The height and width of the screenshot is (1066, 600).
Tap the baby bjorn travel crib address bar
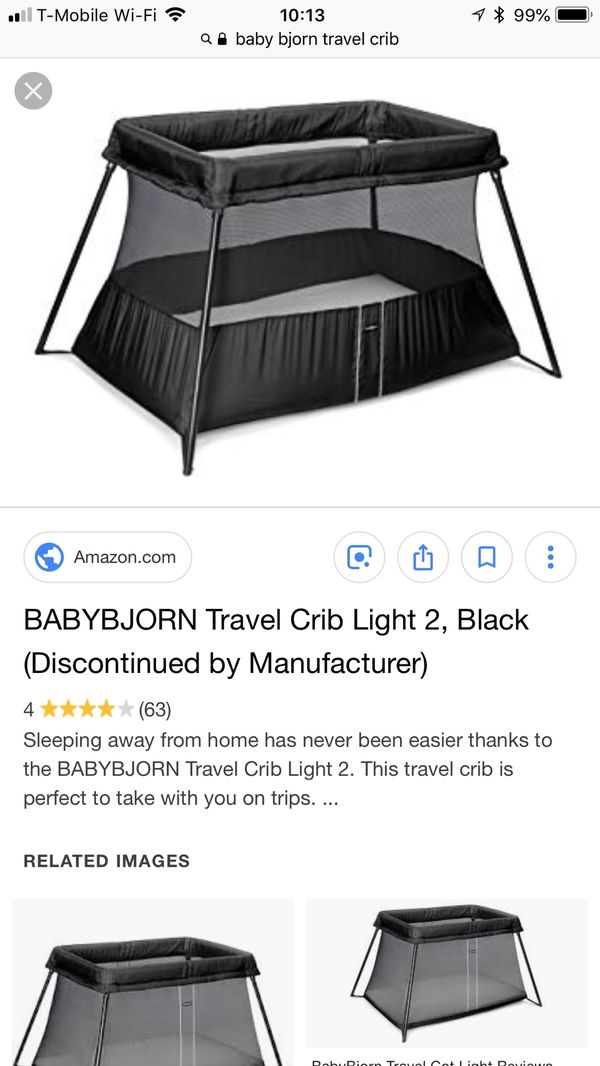click(x=300, y=39)
